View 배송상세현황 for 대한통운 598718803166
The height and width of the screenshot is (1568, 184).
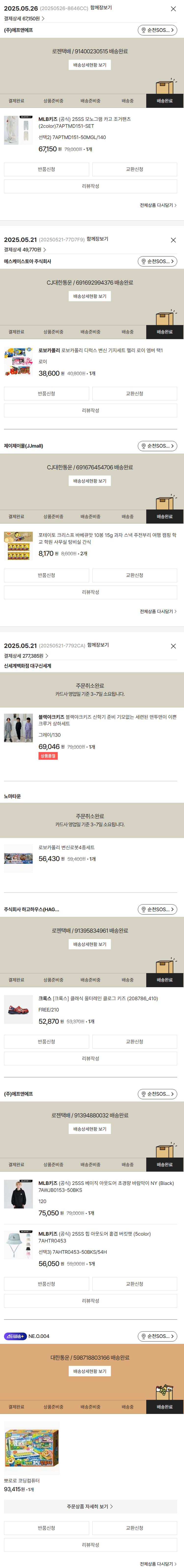90,1371
